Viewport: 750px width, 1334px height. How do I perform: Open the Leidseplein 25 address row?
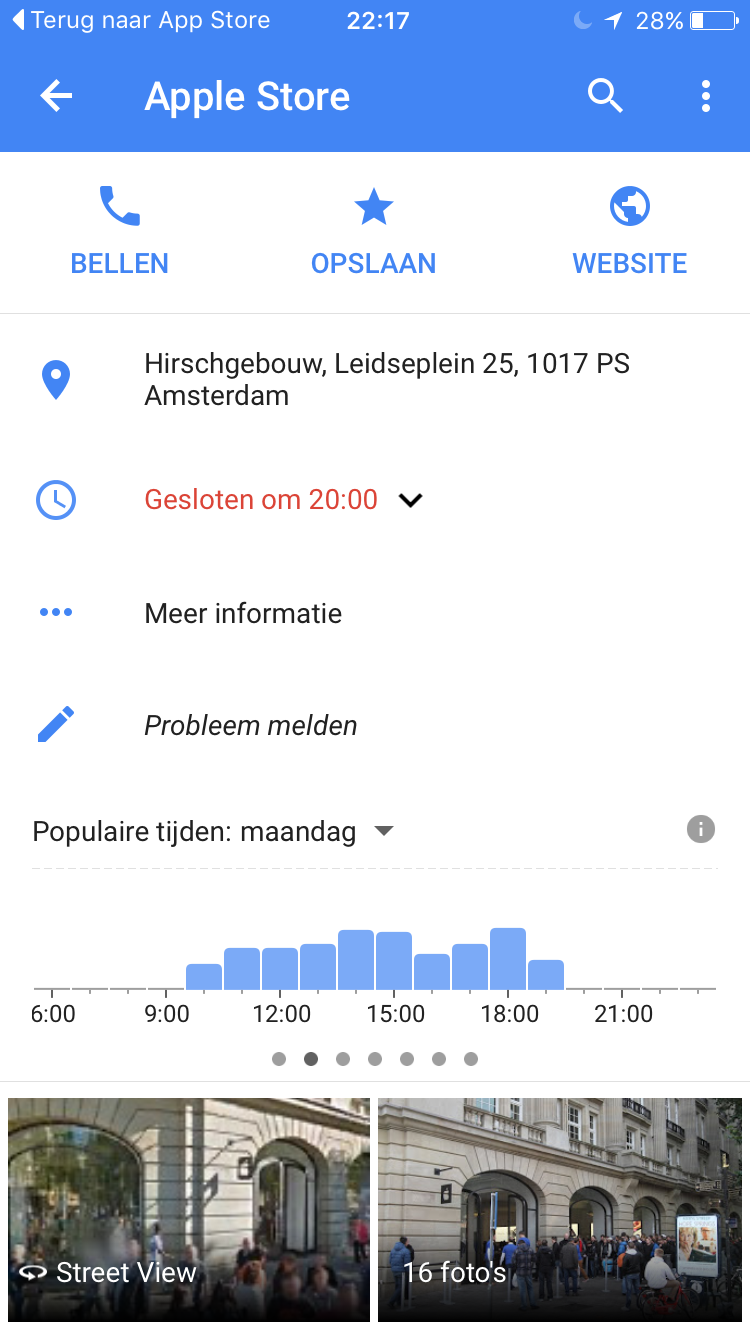pos(375,380)
